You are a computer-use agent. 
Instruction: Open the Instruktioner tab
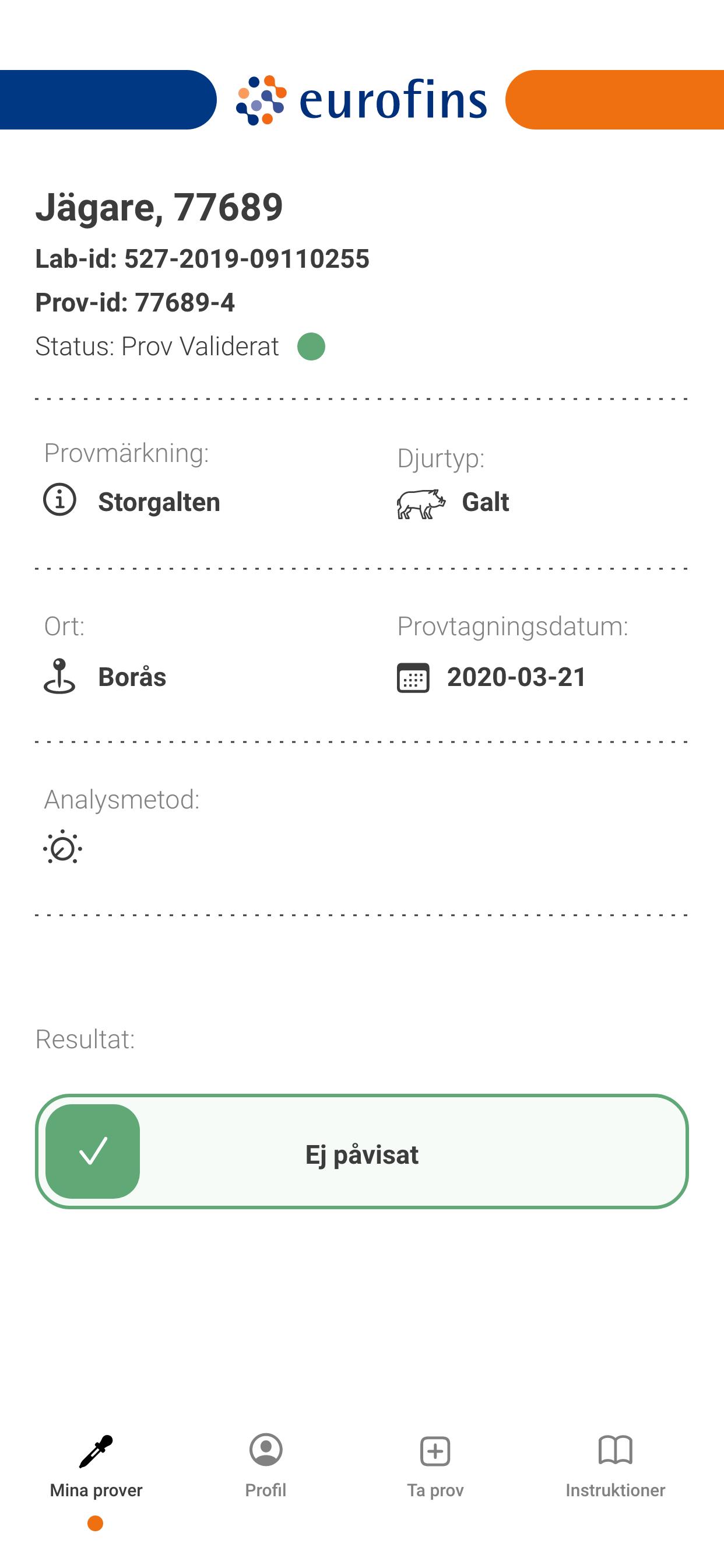tap(615, 1468)
